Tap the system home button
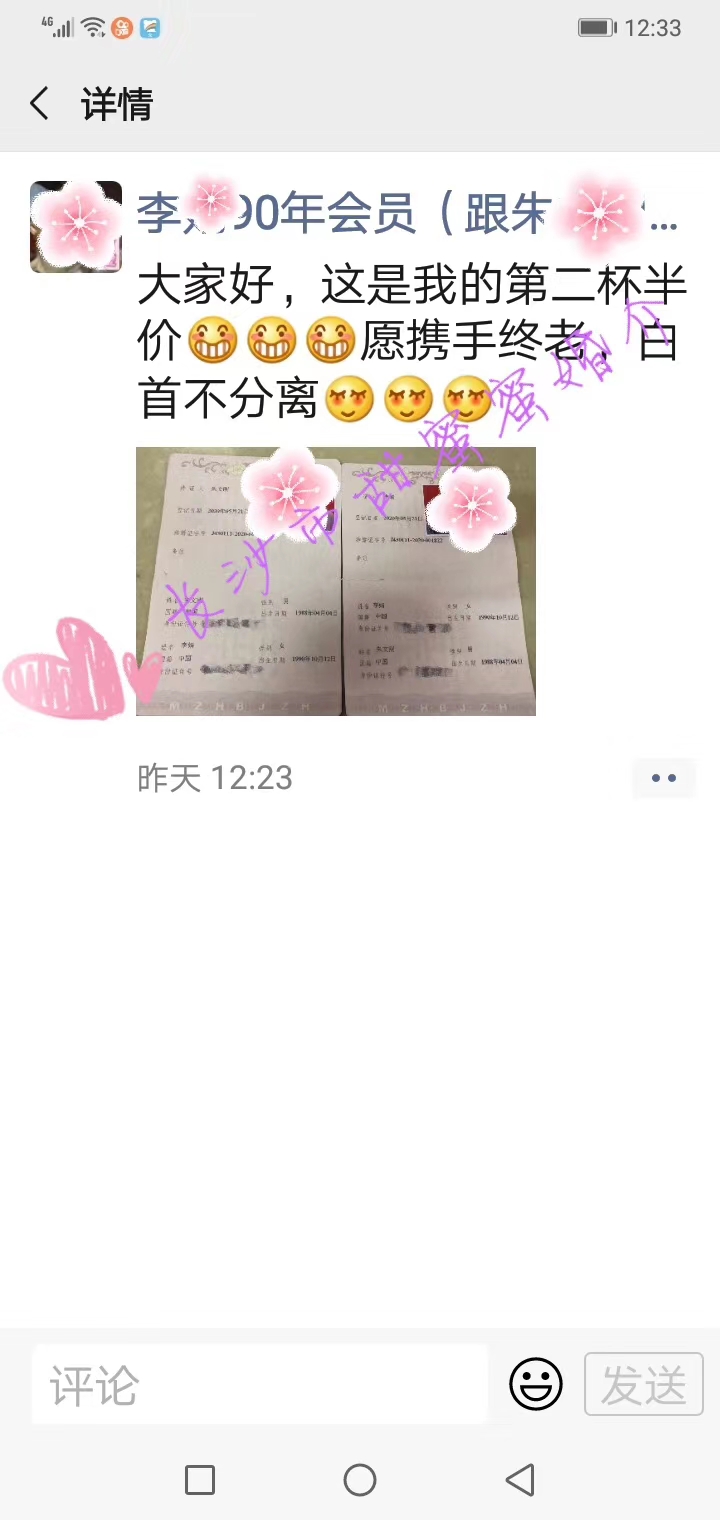The height and width of the screenshot is (1520, 720). [x=360, y=1480]
